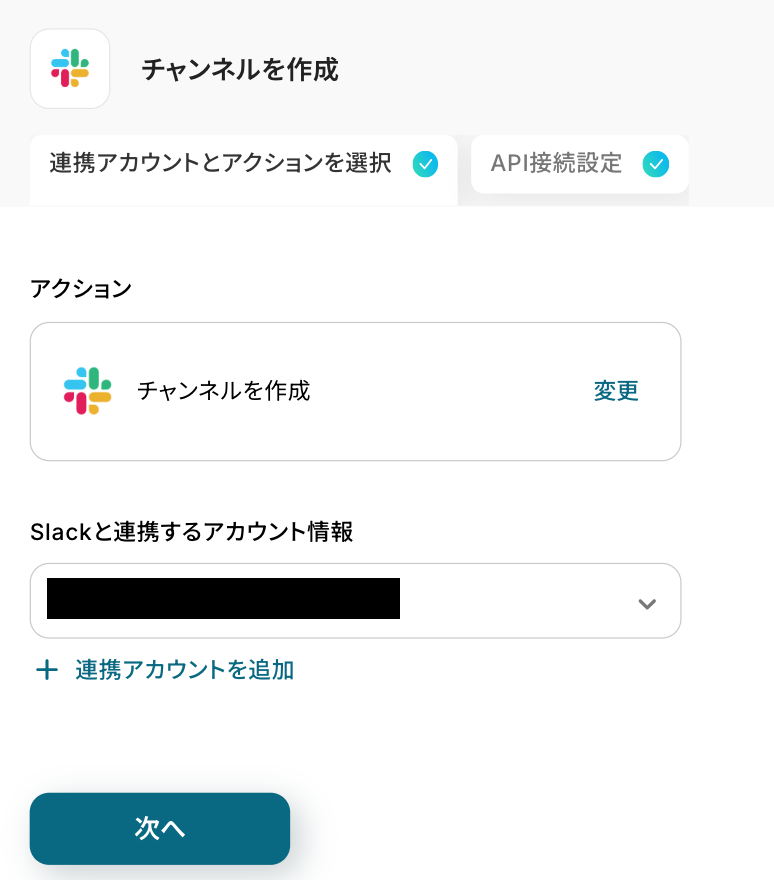Proceed with the 次へ button
774x880 pixels.
[160, 828]
